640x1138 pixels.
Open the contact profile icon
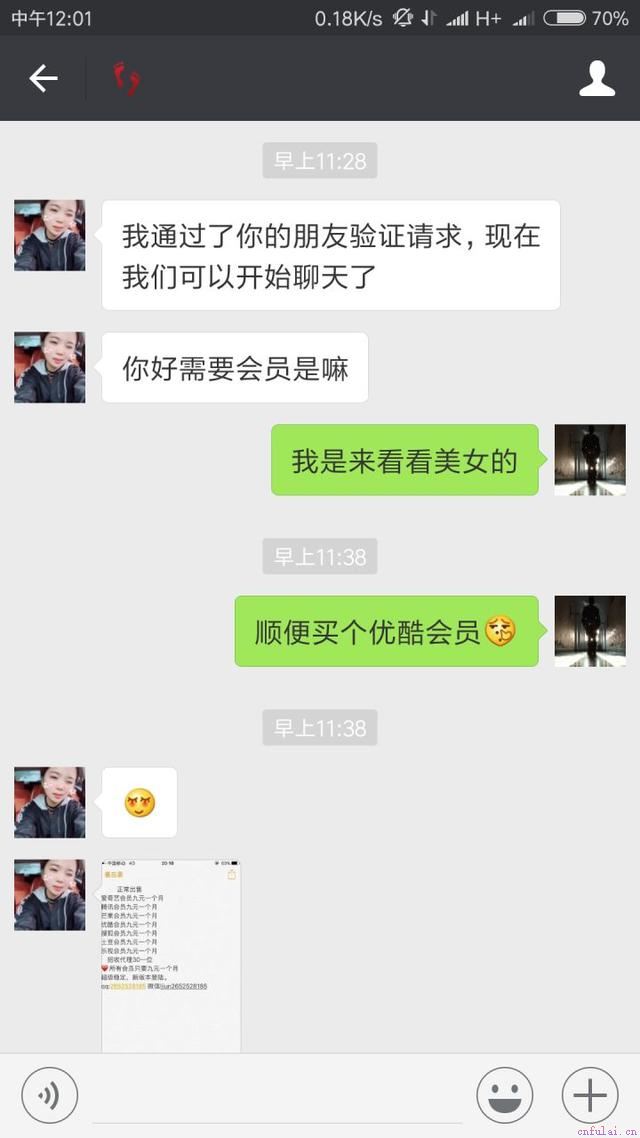coord(597,78)
